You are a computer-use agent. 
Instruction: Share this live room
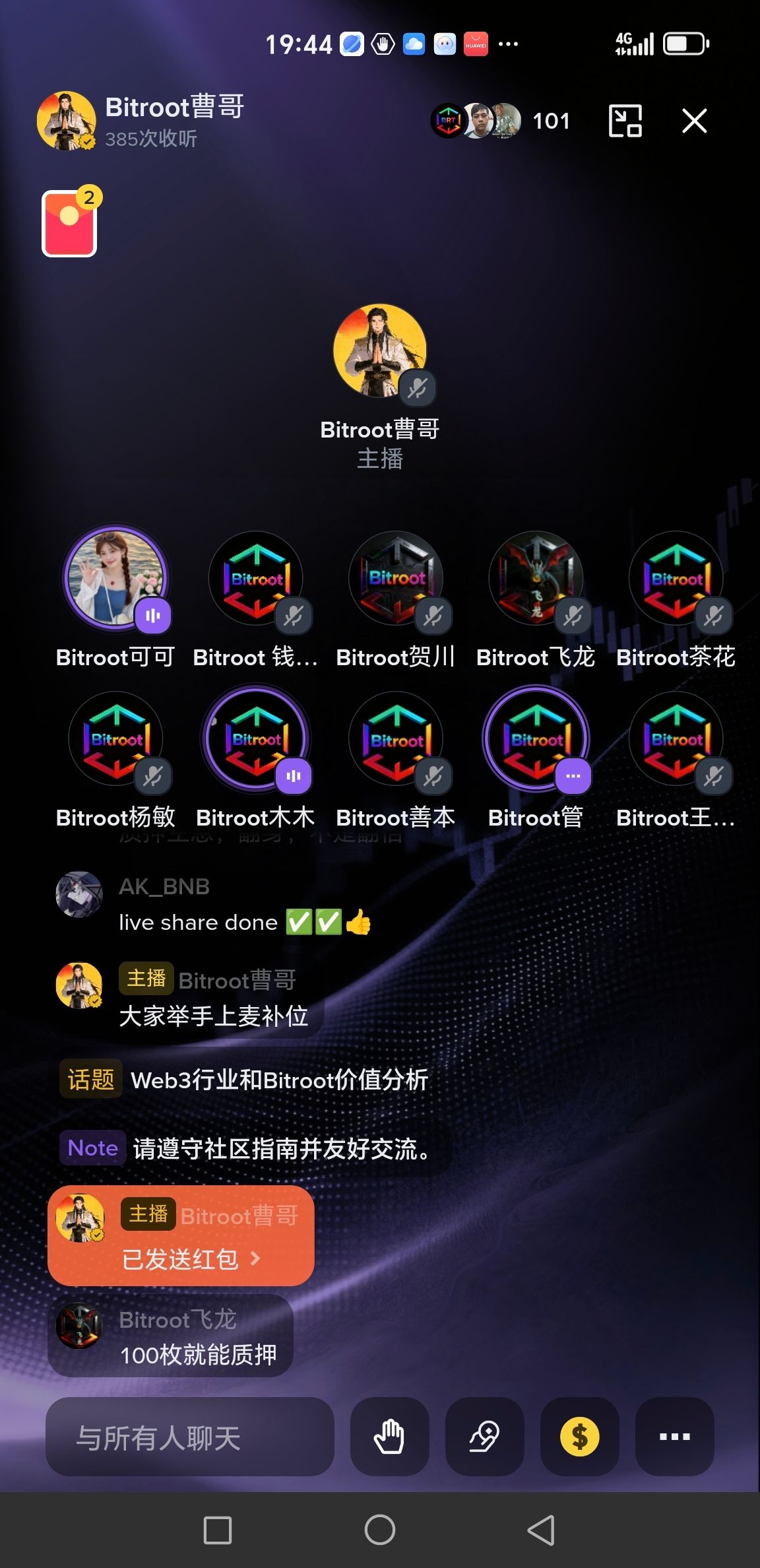point(484,1437)
